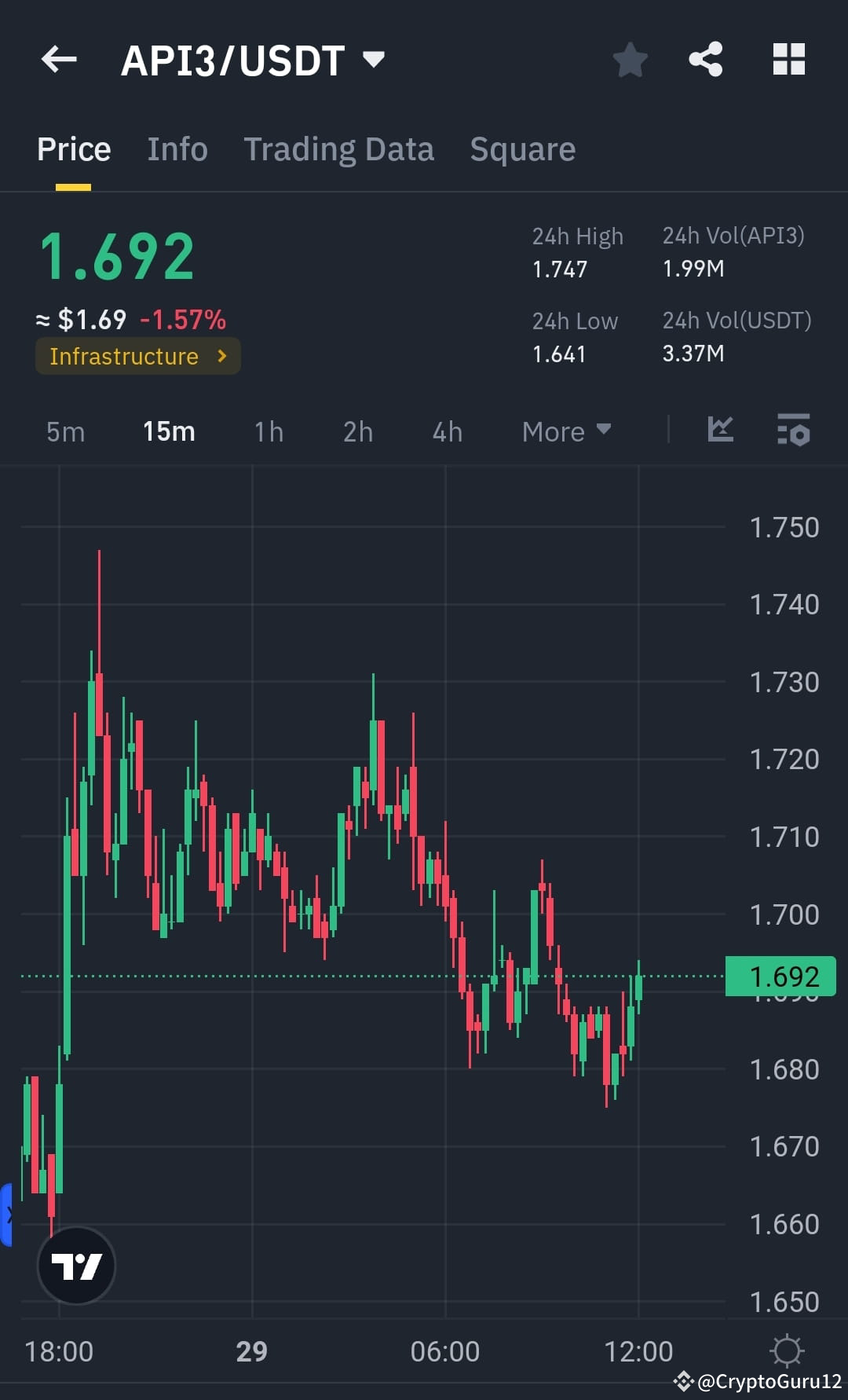Switch chart to line chart view icon
The image size is (848, 1400).
pyautogui.click(x=719, y=431)
